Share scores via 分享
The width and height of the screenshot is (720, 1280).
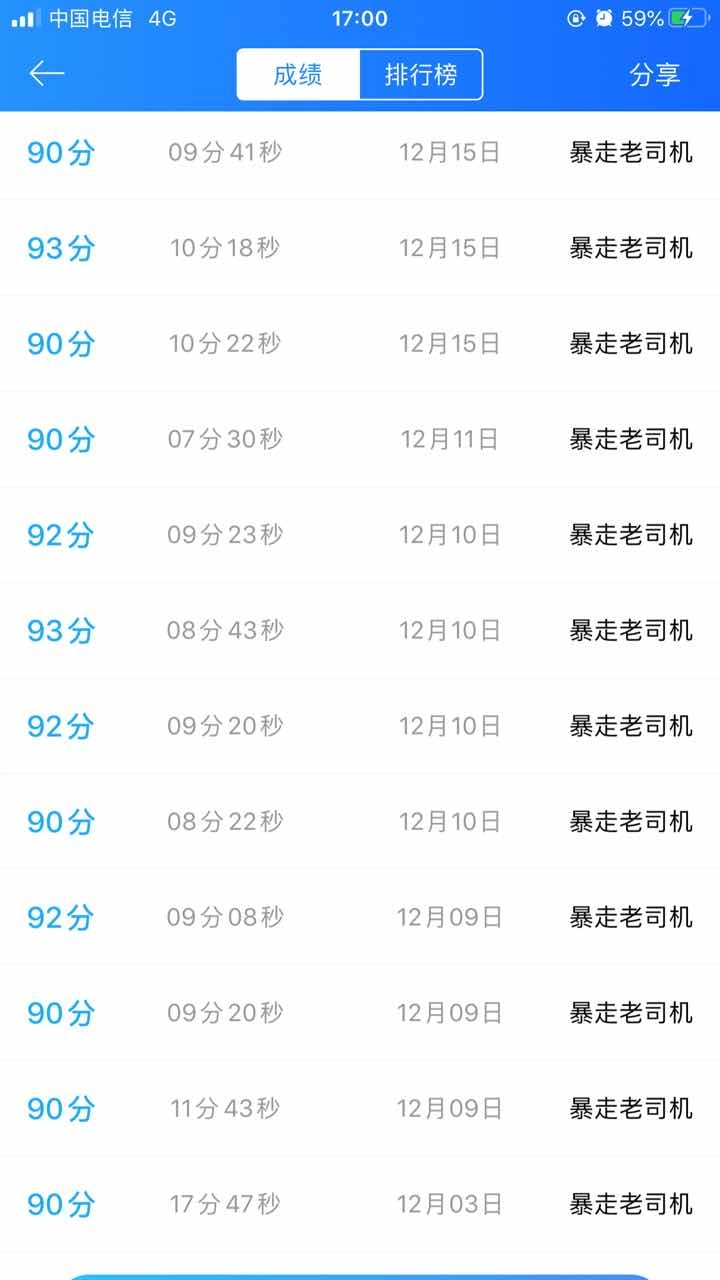tap(654, 75)
